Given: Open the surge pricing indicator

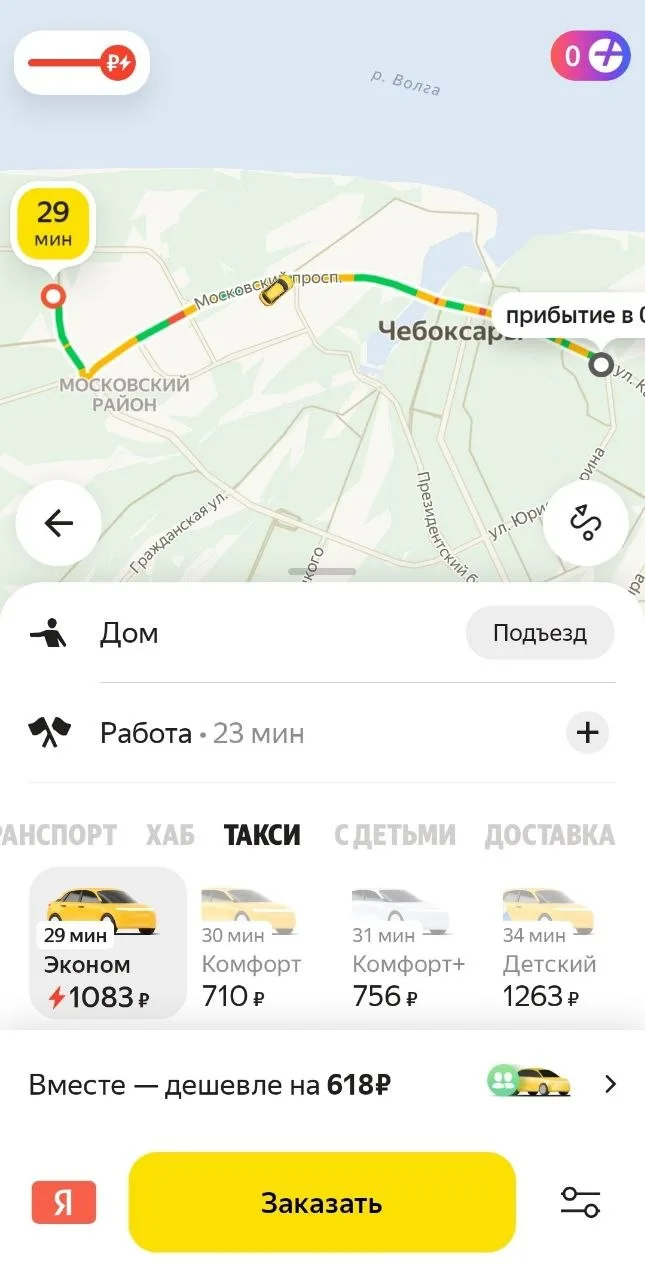Looking at the screenshot, I should click(x=82, y=64).
